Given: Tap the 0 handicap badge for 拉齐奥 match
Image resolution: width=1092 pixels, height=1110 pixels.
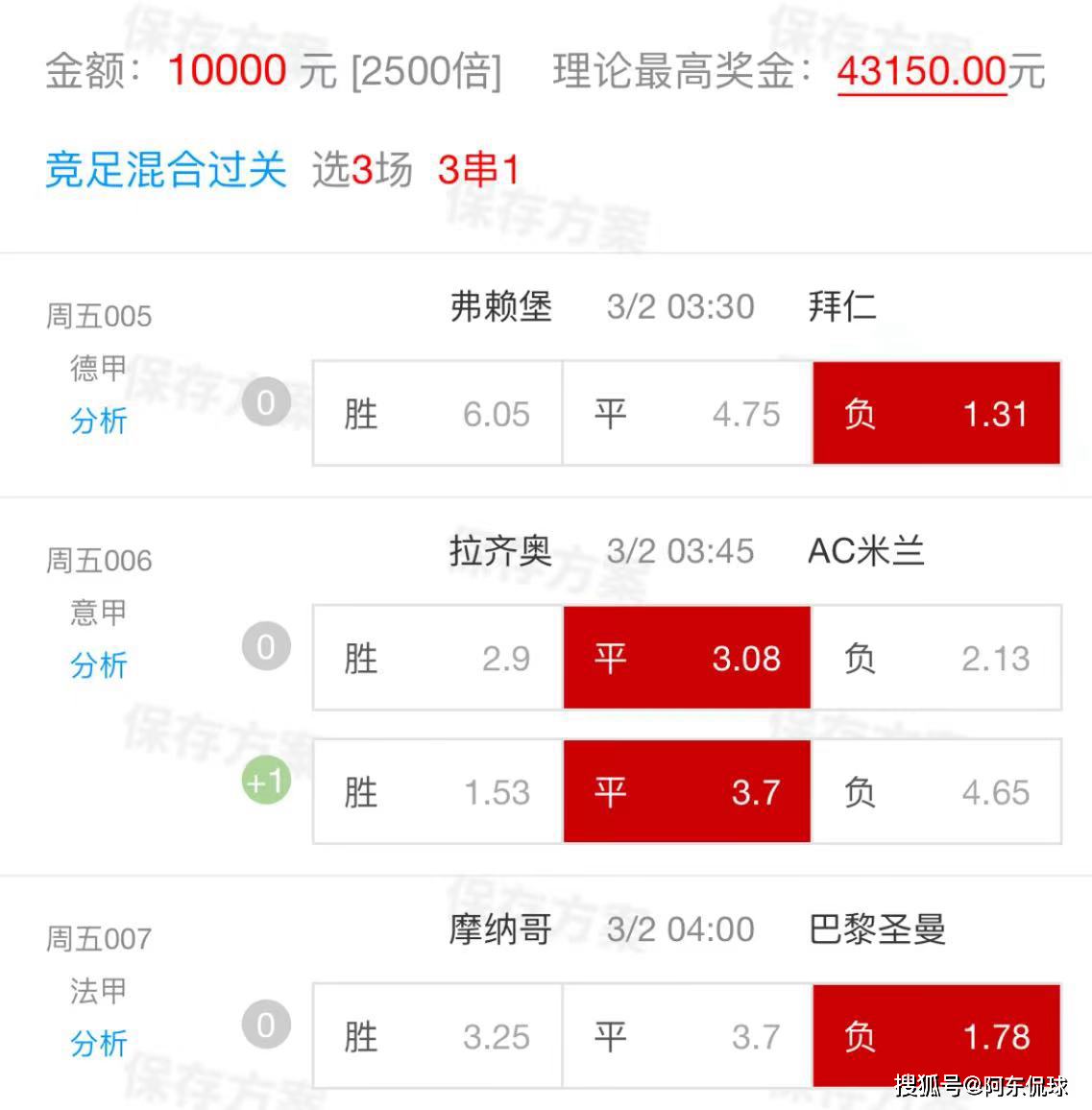Looking at the screenshot, I should click(266, 646).
